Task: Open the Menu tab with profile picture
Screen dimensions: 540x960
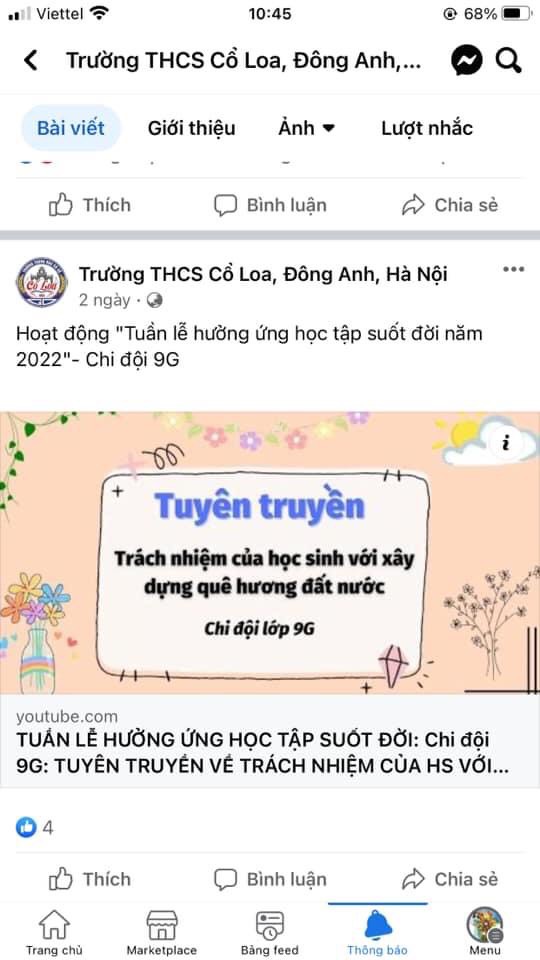Action: click(x=485, y=932)
